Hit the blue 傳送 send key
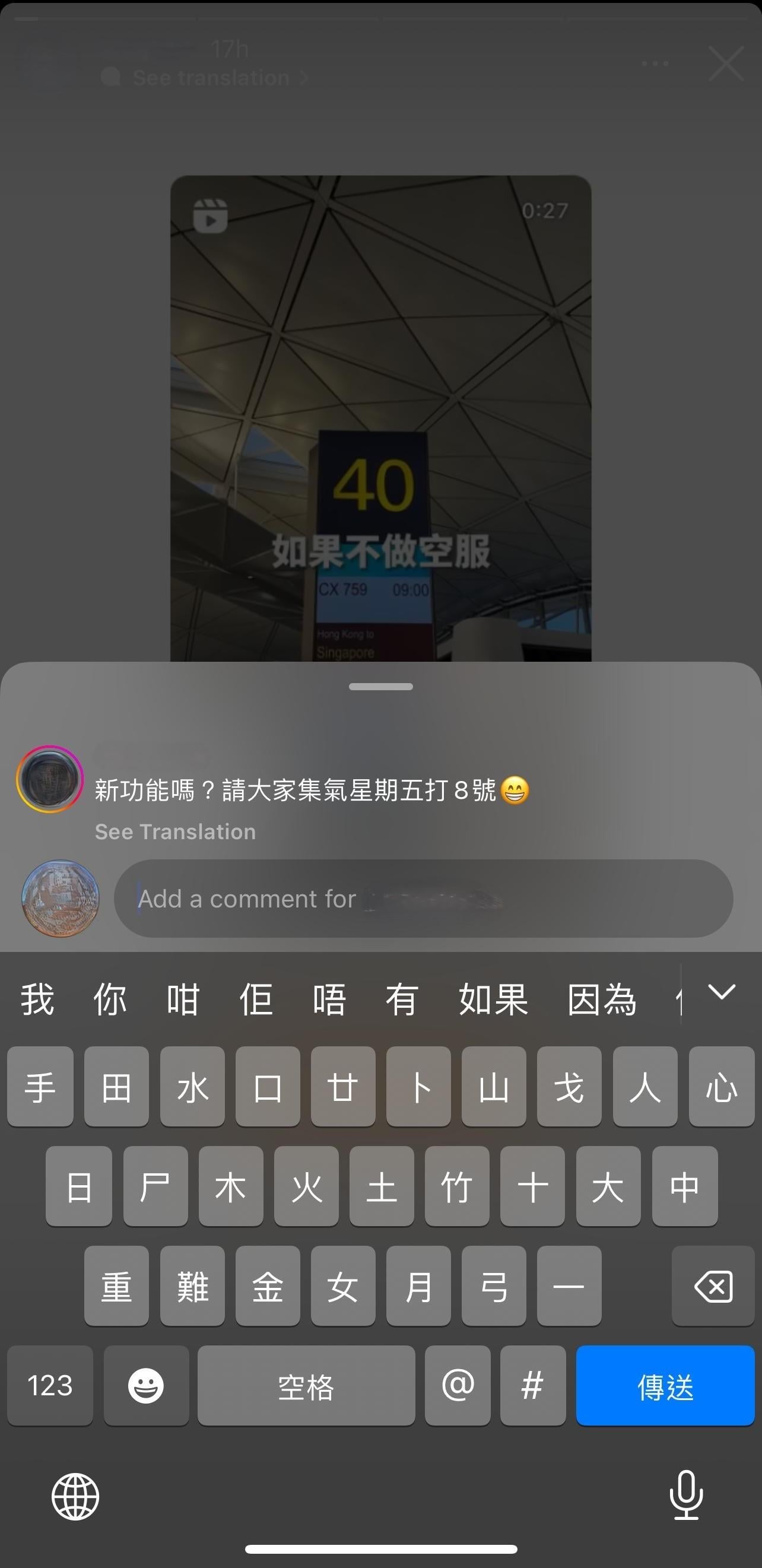This screenshot has width=762, height=1568. 665,1386
